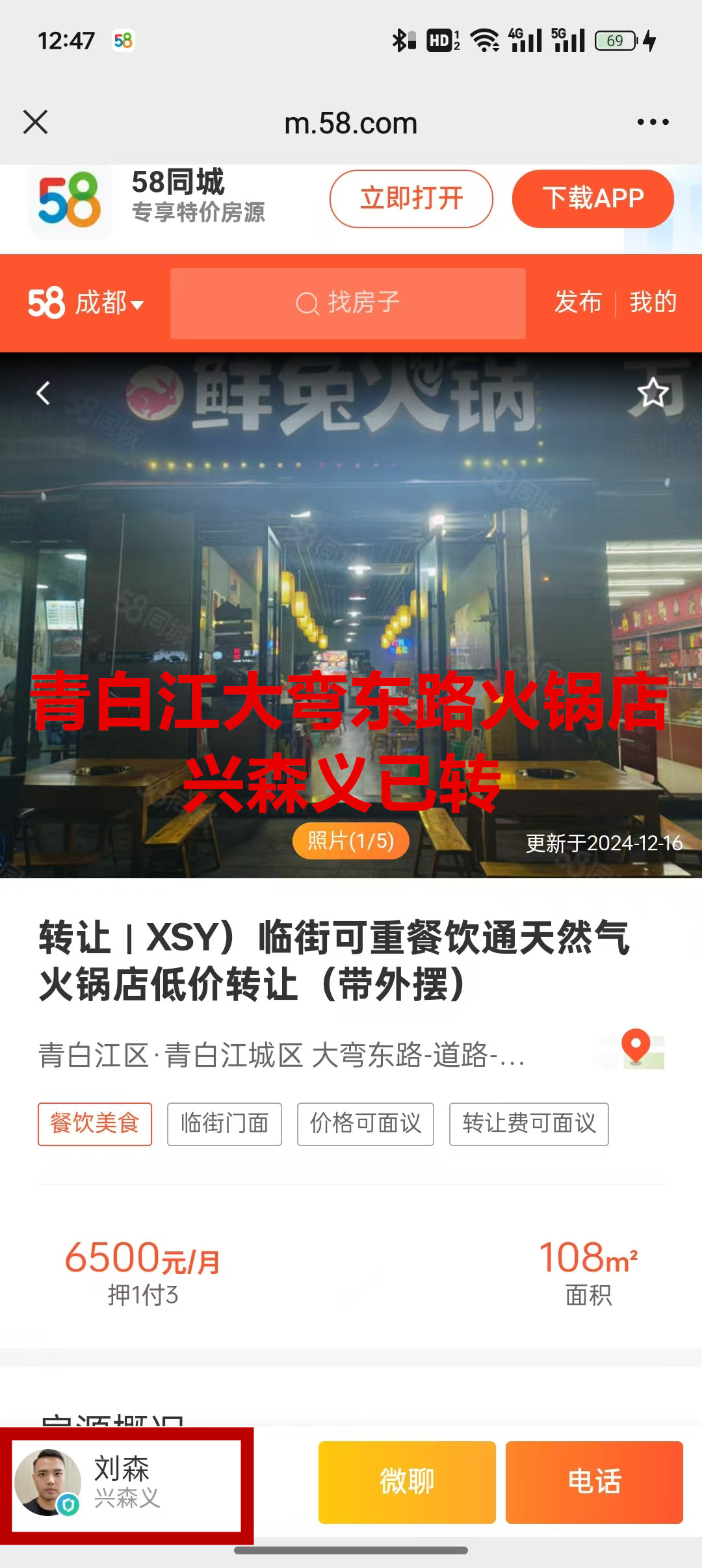This screenshot has height=1568, width=702.
Task: Tap the 下载APP button
Action: 592,199
